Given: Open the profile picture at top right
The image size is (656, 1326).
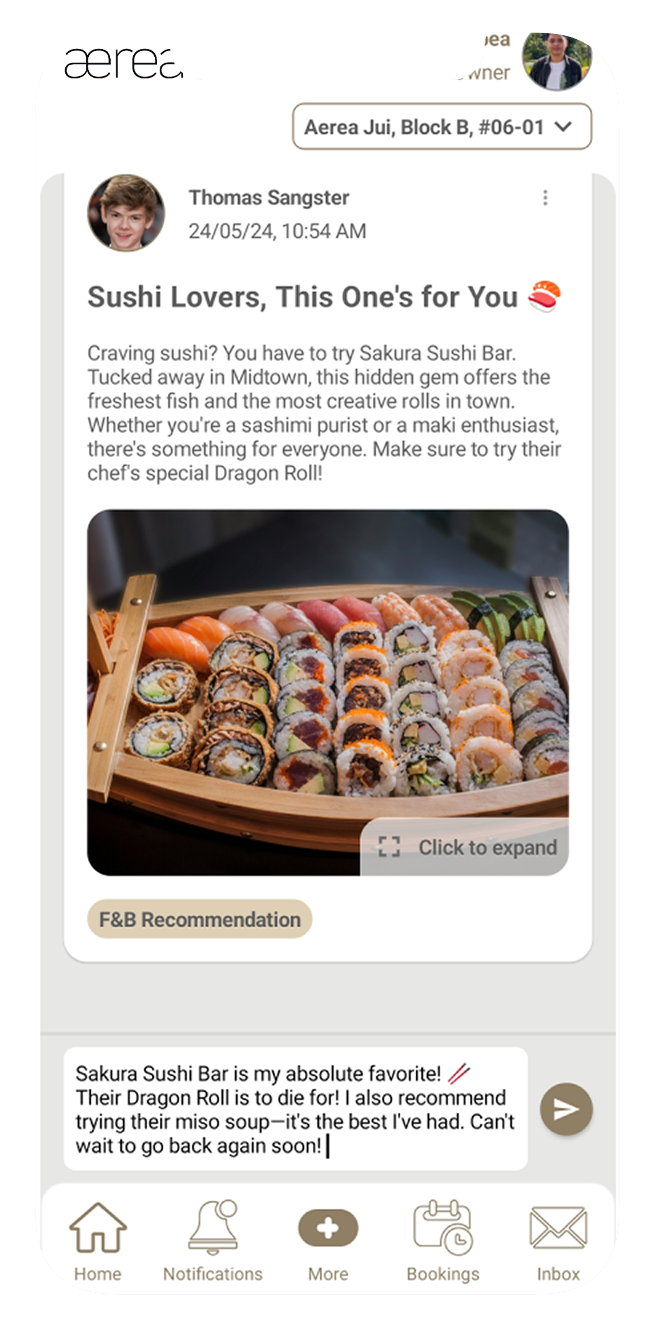Looking at the screenshot, I should click(x=556, y=60).
